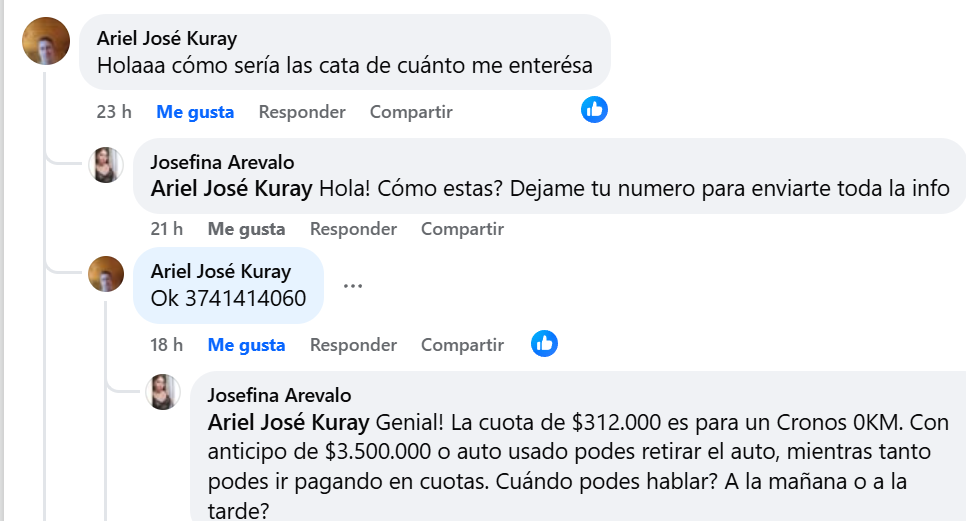Image resolution: width=966 pixels, height=521 pixels.
Task: Share Ariel's comment posted 18 h ago
Action: (462, 345)
